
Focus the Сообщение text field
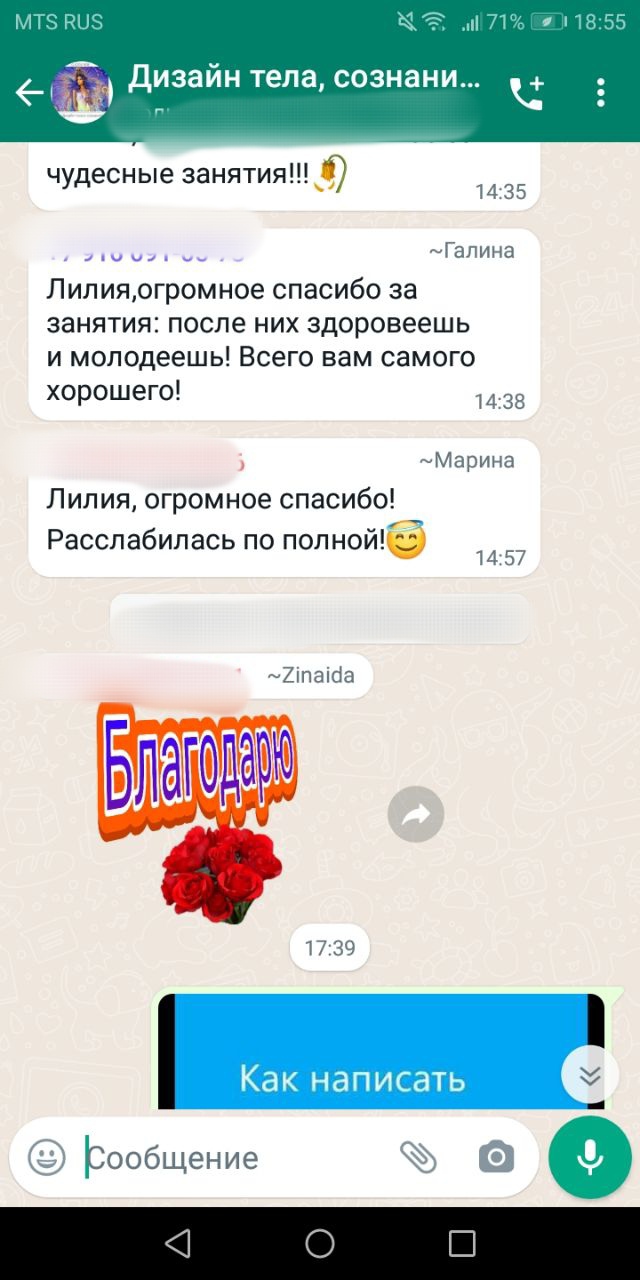click(235, 1158)
